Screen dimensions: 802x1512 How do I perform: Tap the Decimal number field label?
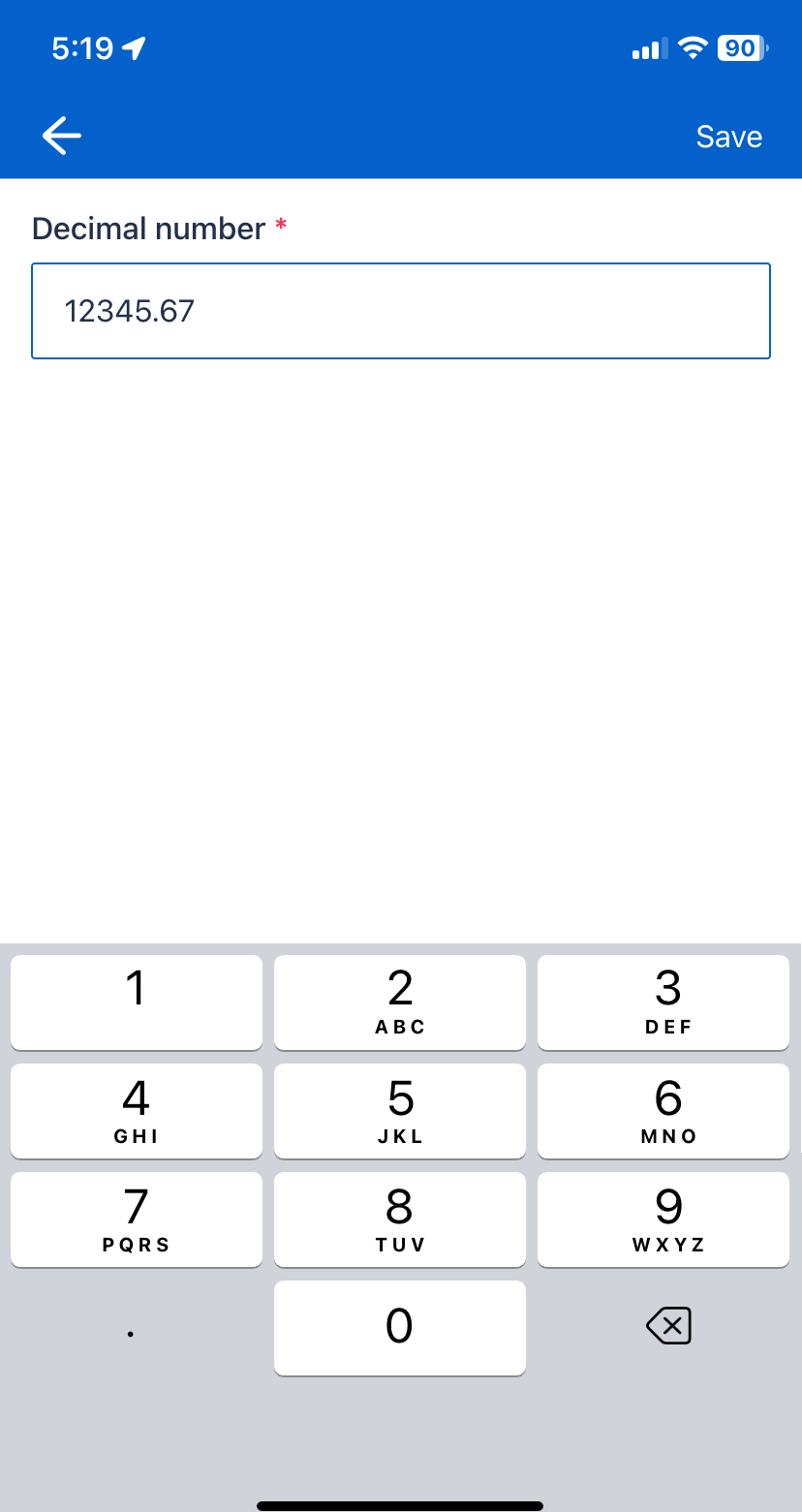click(x=148, y=229)
